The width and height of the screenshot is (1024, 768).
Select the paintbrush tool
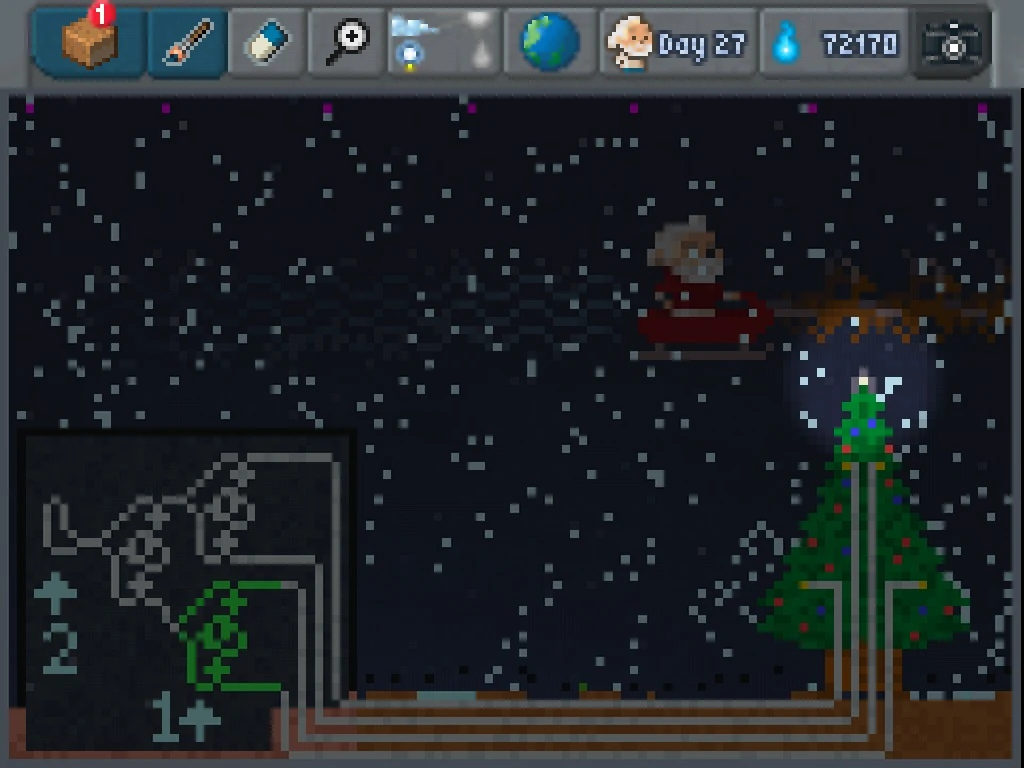click(x=187, y=42)
